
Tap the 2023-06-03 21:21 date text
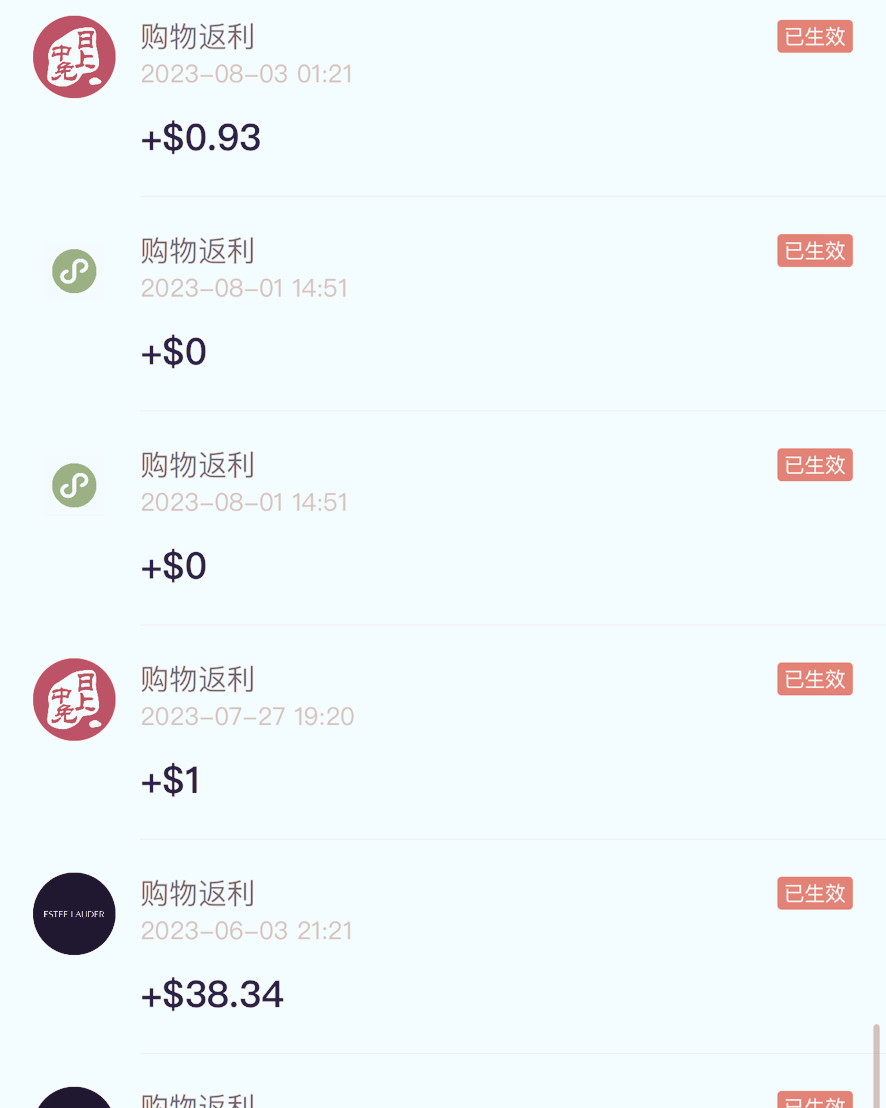[245, 931]
